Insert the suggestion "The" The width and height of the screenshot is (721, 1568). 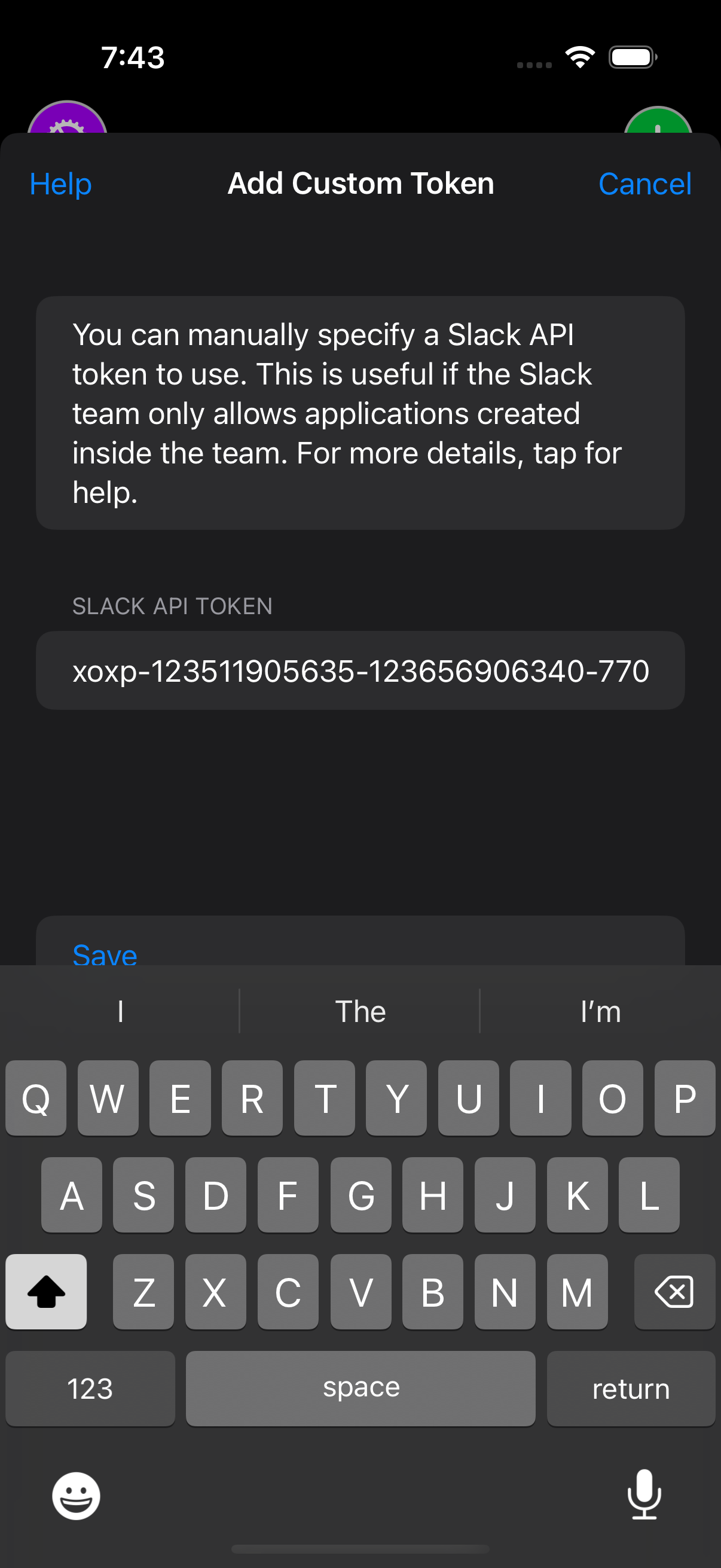pos(360,1012)
